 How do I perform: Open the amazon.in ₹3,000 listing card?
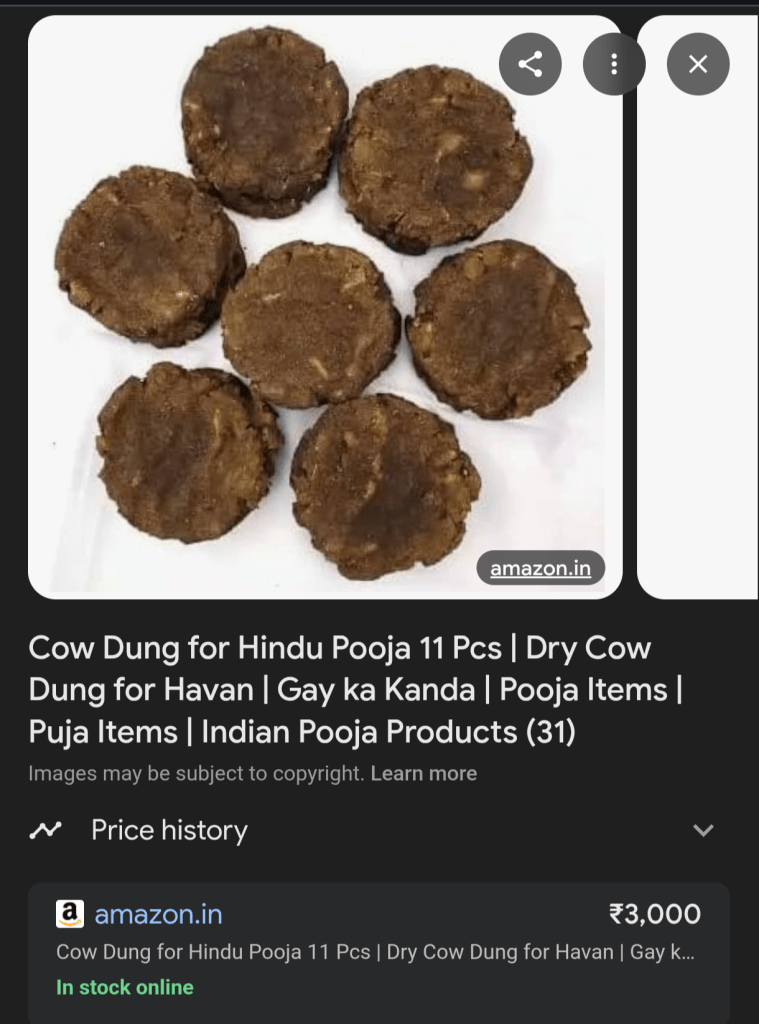coord(378,948)
